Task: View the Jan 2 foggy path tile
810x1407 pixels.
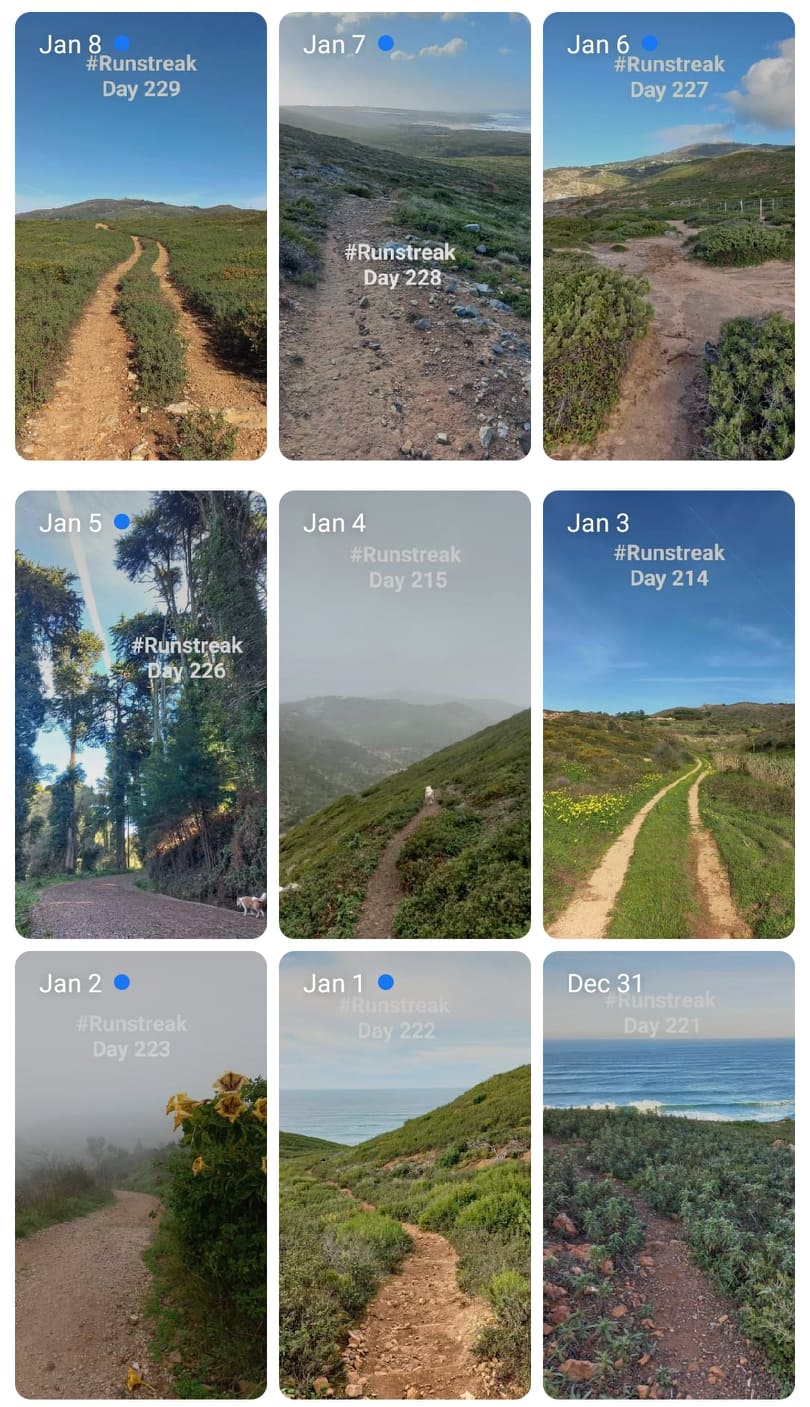Action: click(x=141, y=1175)
